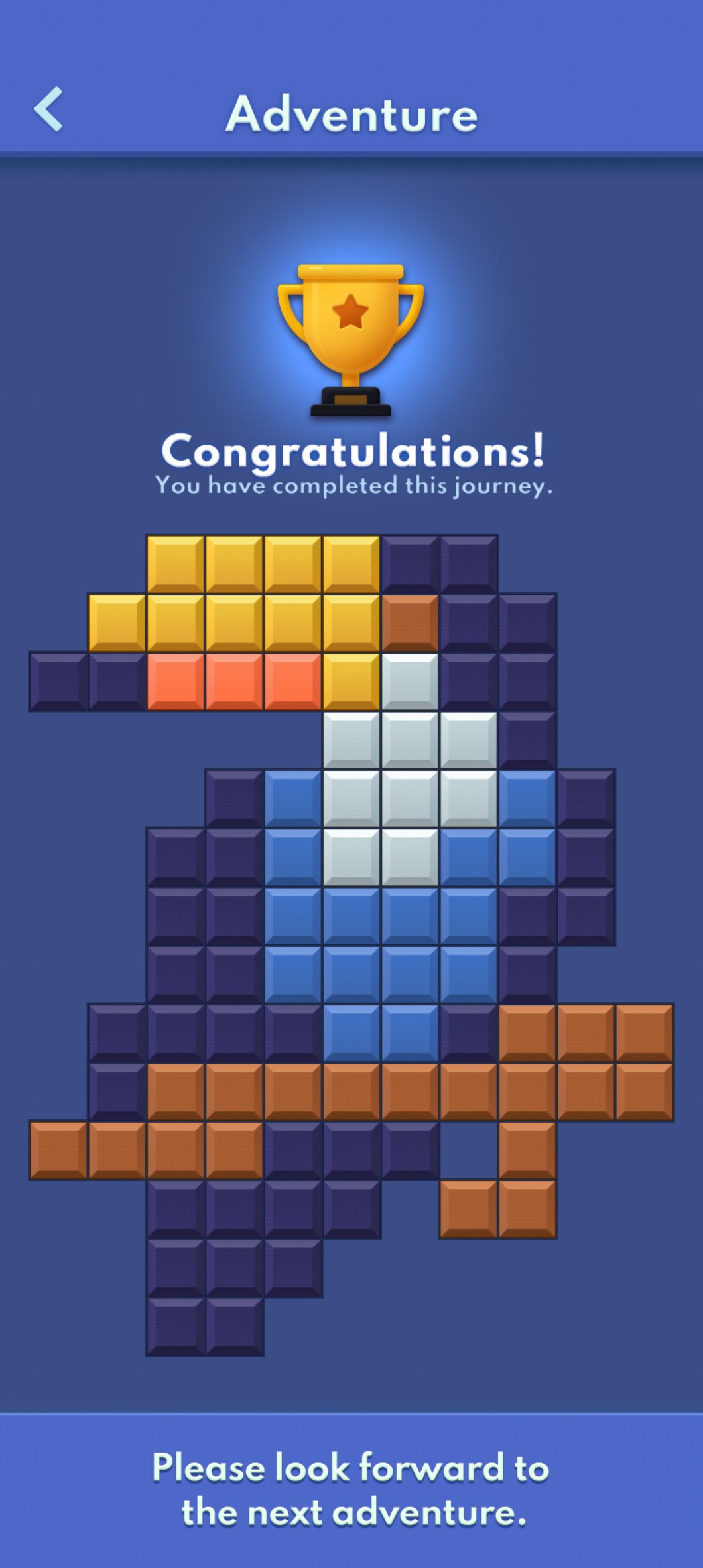Go back from the Adventure screen
The image size is (703, 1568).
(x=48, y=109)
